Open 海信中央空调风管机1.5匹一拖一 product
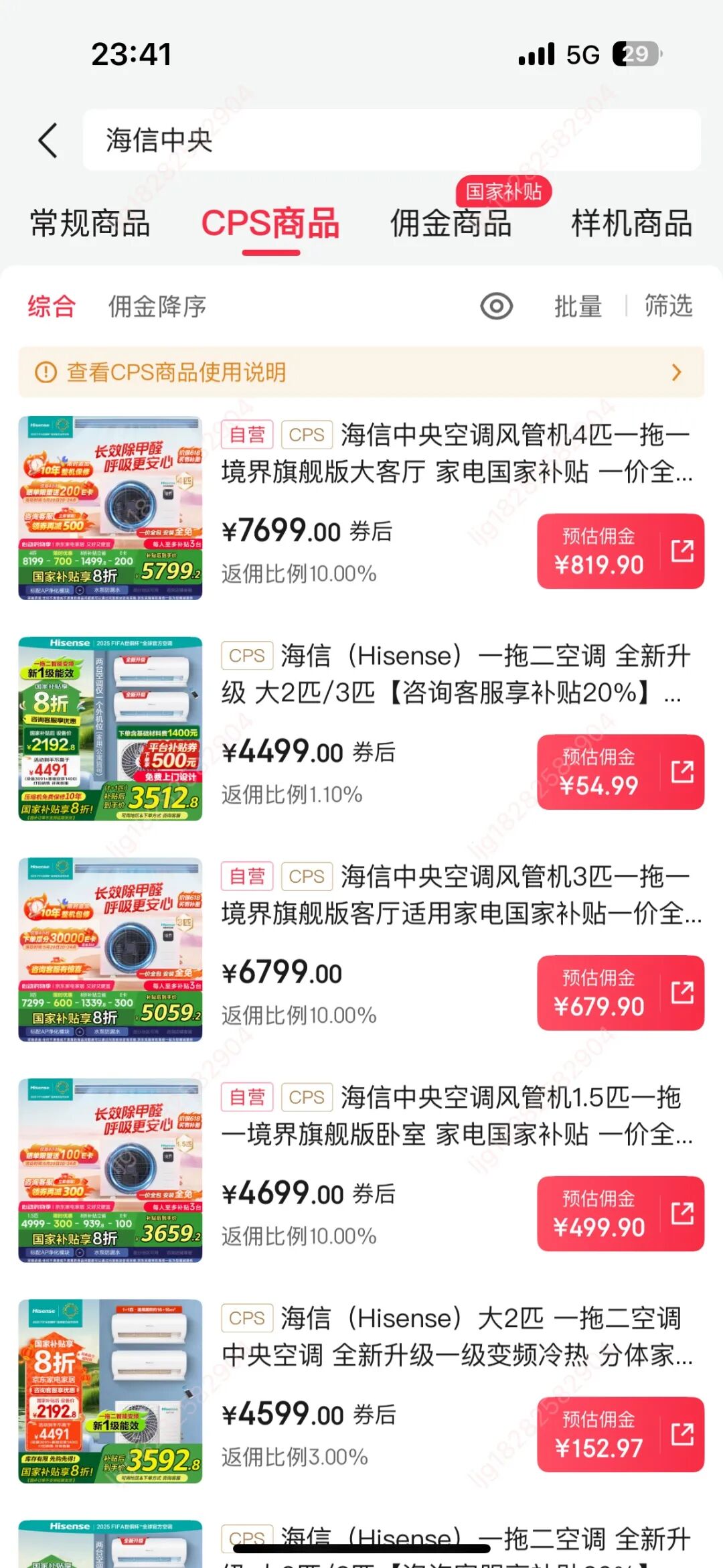 click(455, 1115)
